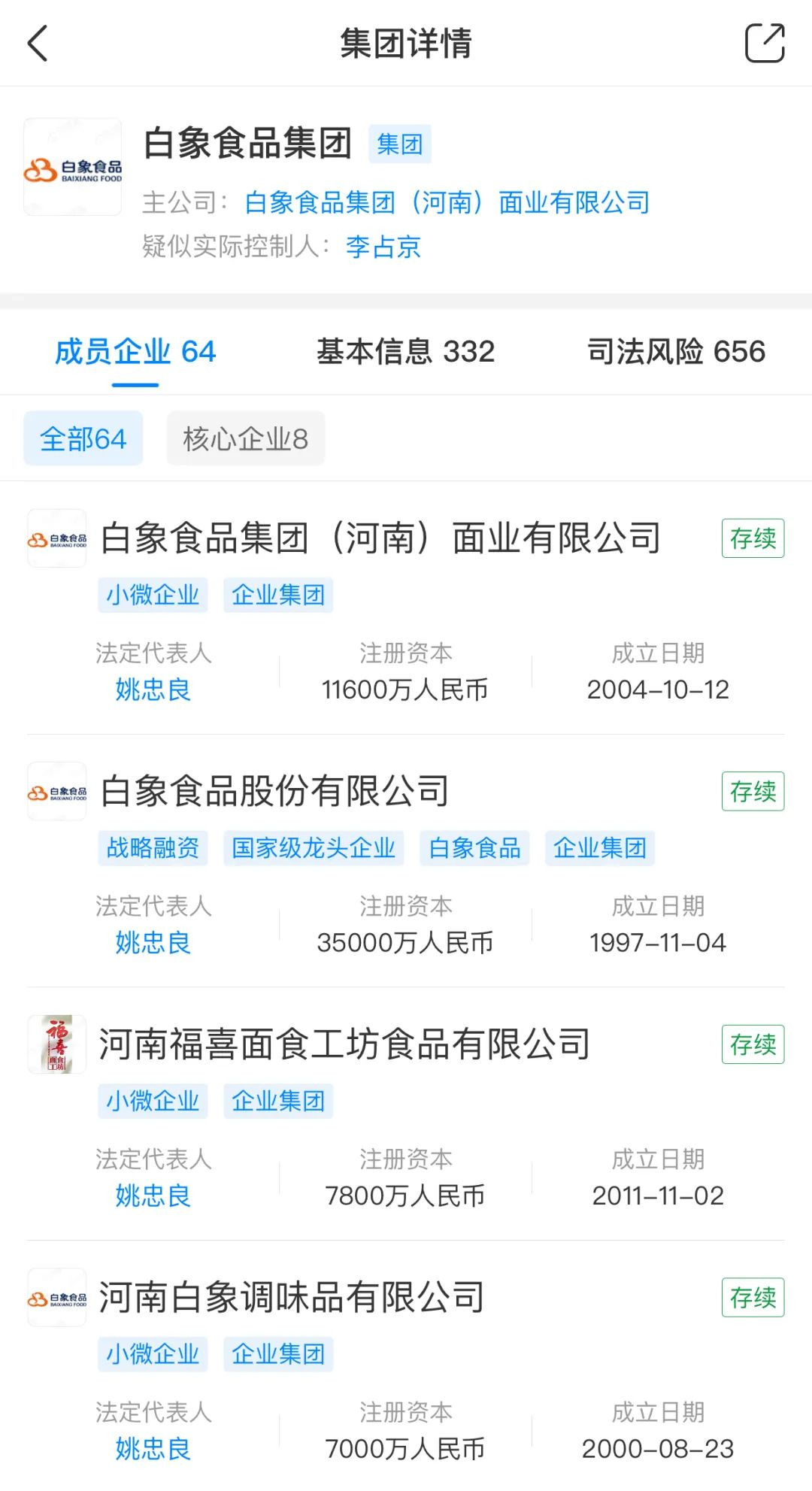Open 司法风险 656 tab

(x=676, y=352)
